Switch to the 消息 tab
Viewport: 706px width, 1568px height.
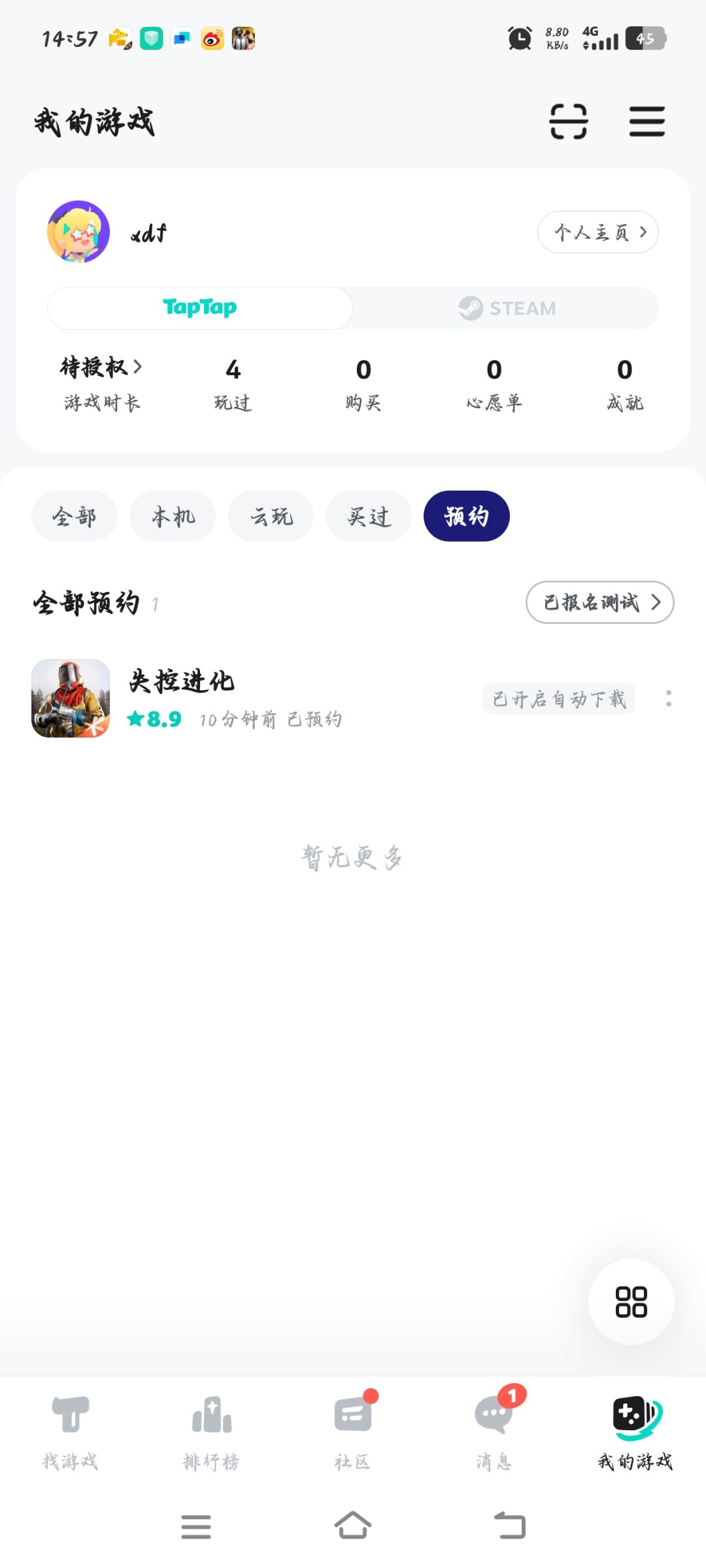pos(494,1432)
